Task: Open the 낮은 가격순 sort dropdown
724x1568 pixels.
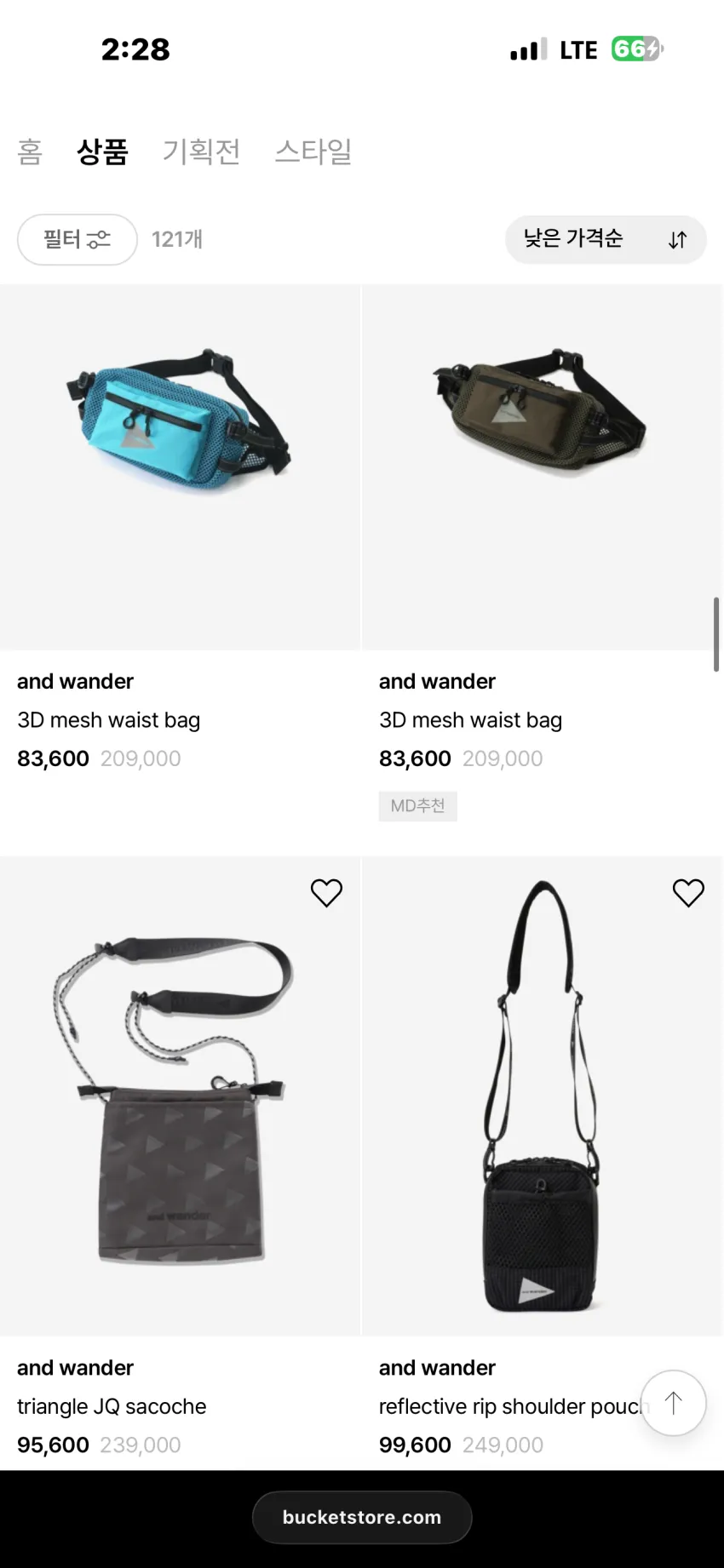Action: pyautogui.click(x=606, y=239)
